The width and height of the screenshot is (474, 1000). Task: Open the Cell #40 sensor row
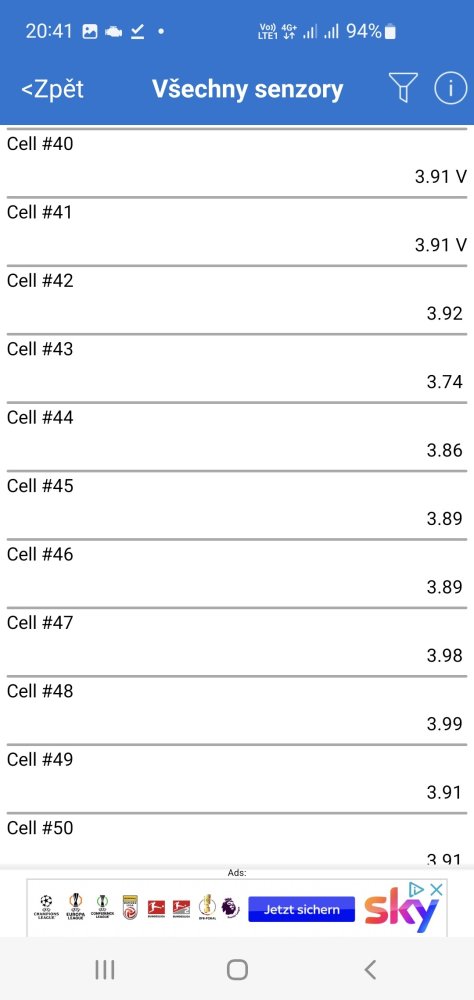coord(237,164)
